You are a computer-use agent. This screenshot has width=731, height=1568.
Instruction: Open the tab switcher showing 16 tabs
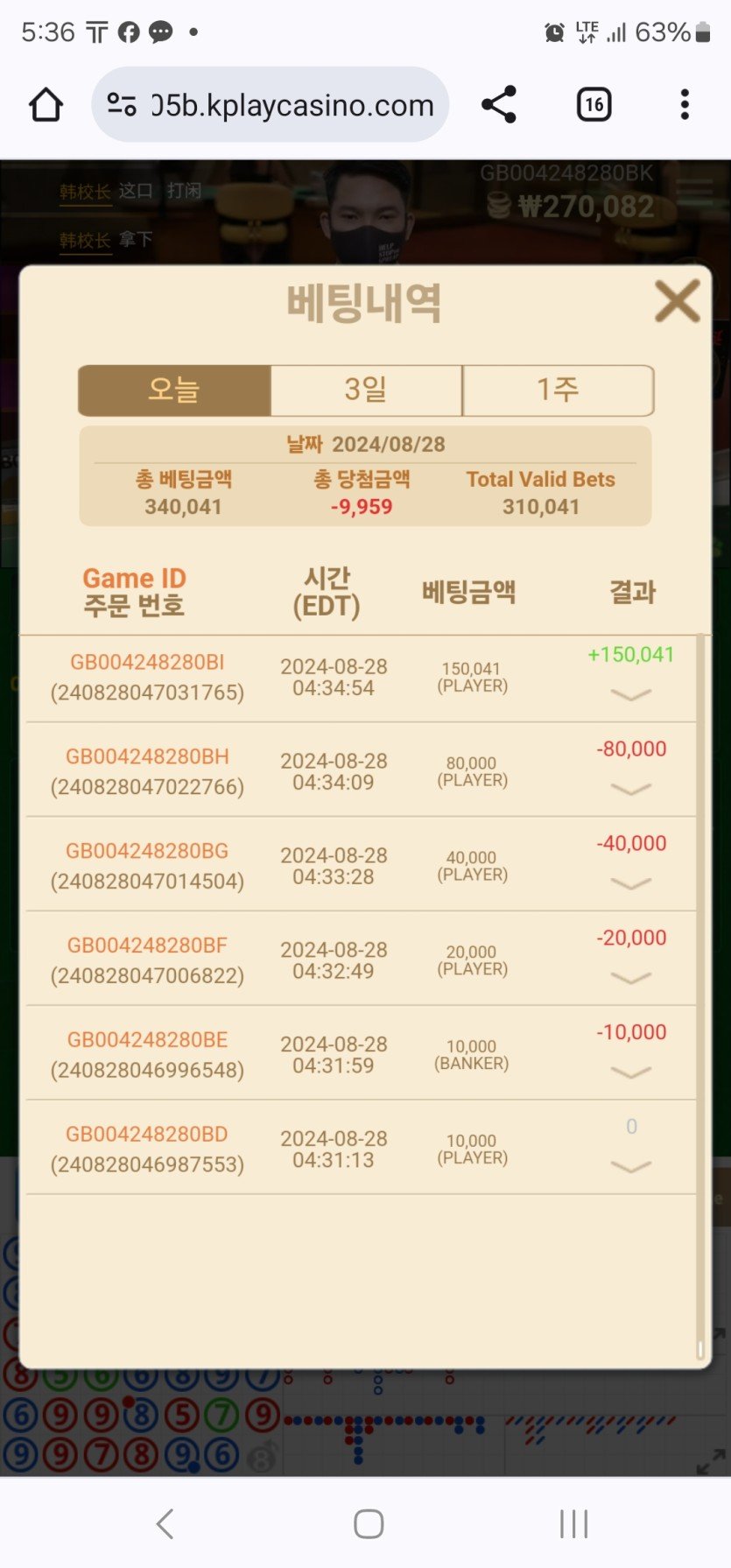pos(594,105)
